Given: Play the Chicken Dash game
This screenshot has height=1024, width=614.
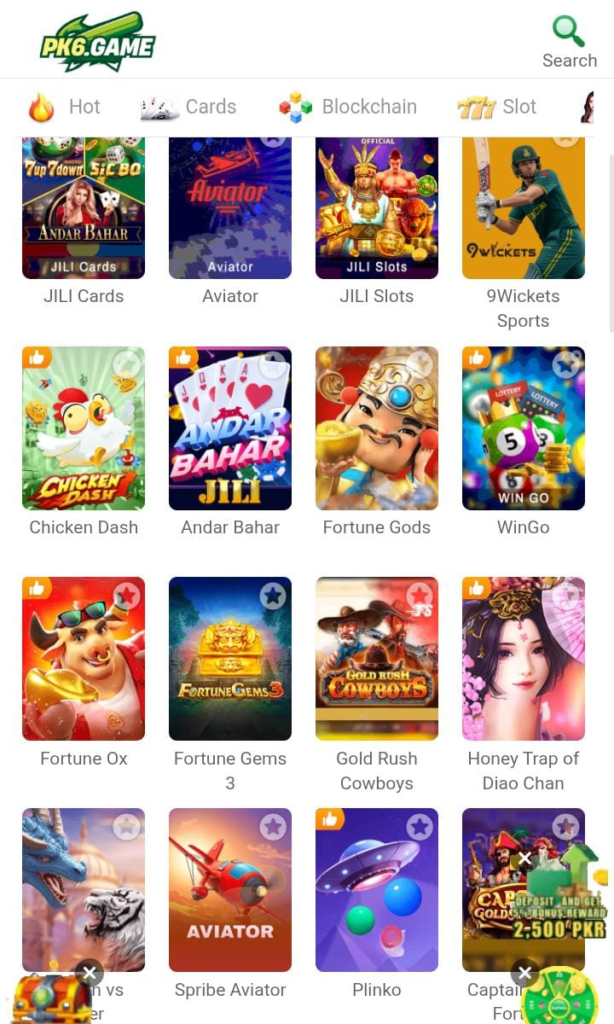Looking at the screenshot, I should [83, 428].
